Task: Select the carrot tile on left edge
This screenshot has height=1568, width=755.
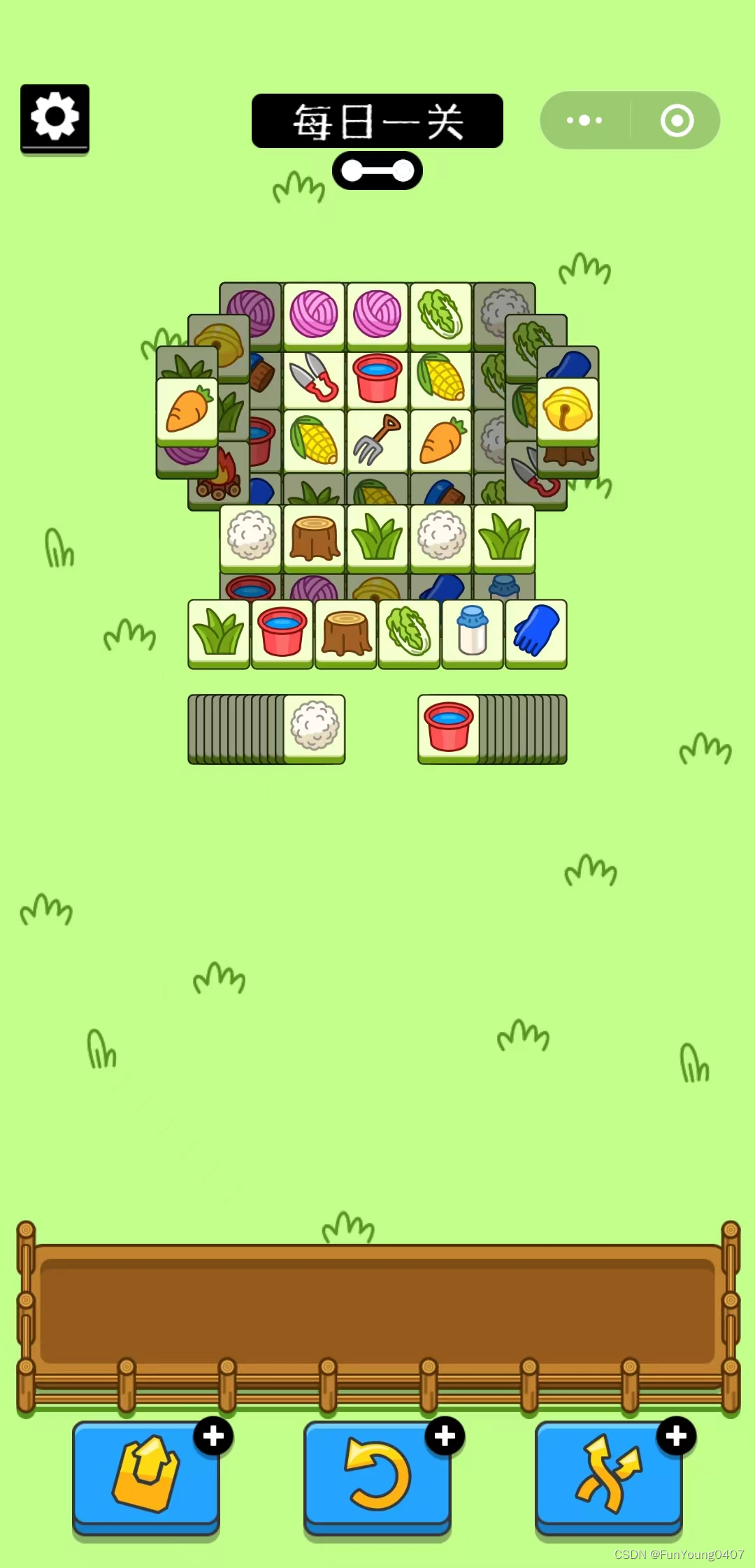Action: pyautogui.click(x=187, y=409)
